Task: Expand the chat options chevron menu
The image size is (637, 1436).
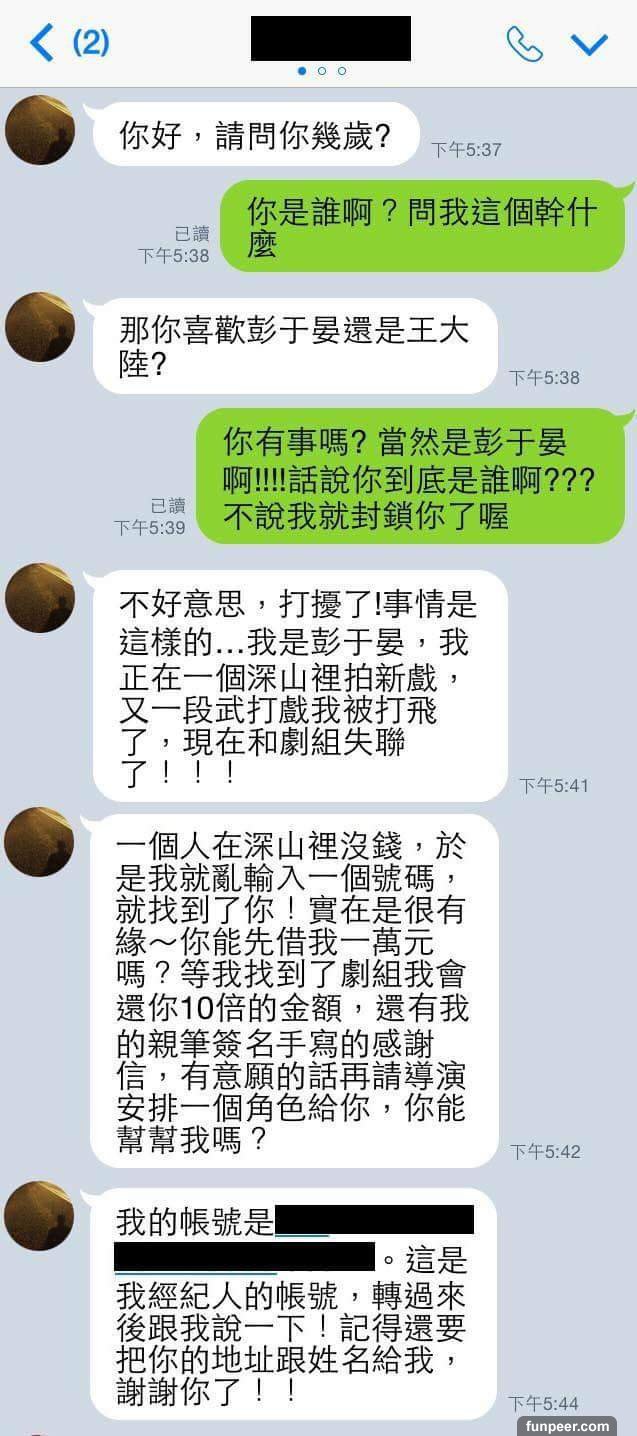Action: [588, 43]
